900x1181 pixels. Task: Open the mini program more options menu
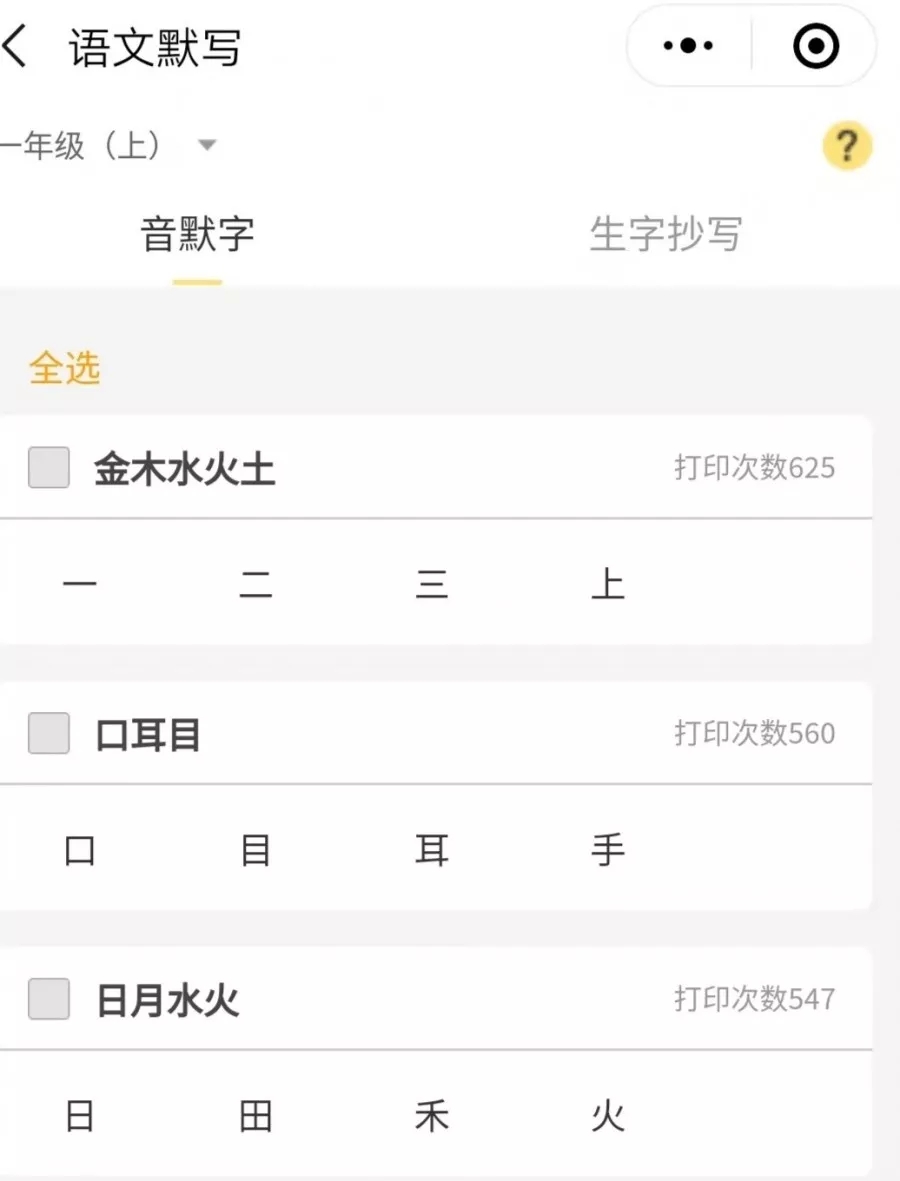[689, 46]
